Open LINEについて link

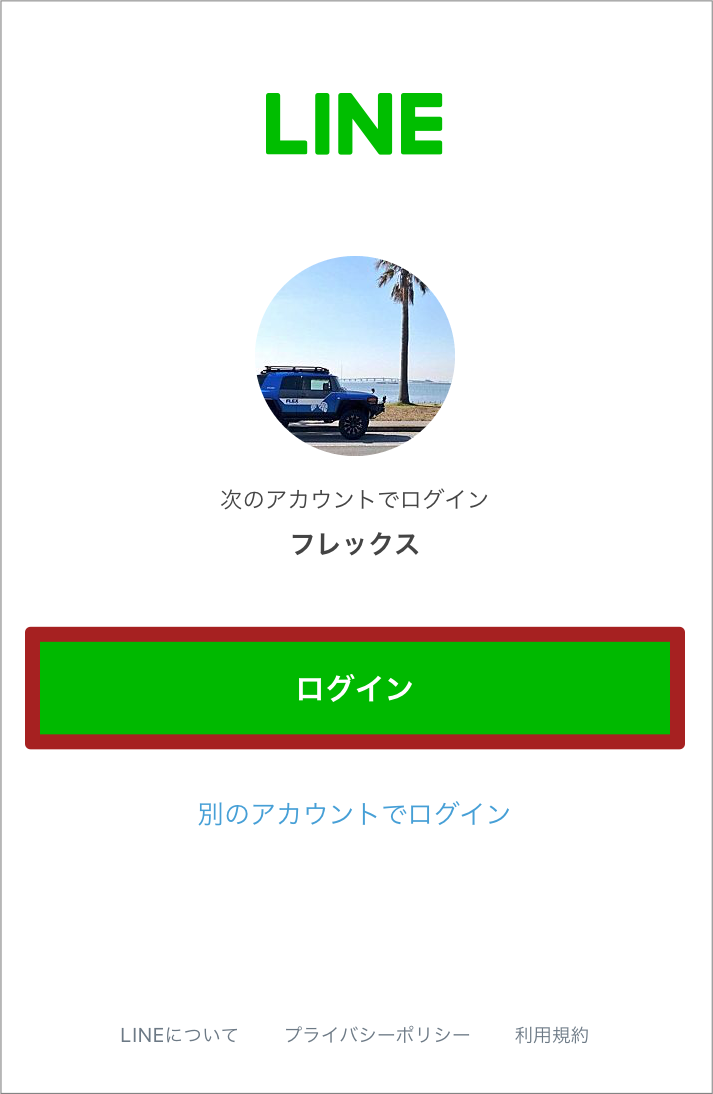(179, 1035)
